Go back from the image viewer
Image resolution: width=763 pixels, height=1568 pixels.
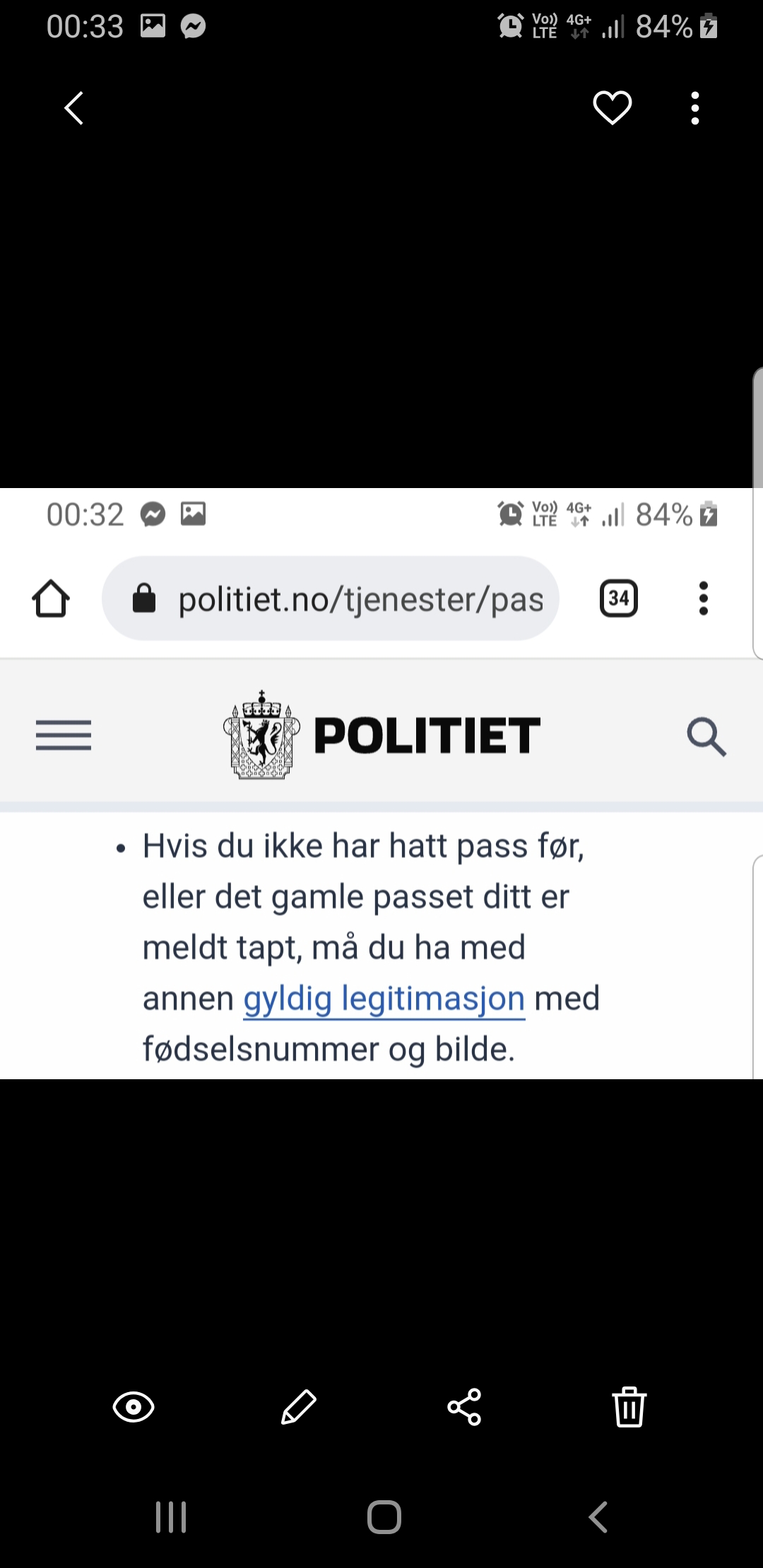point(74,108)
